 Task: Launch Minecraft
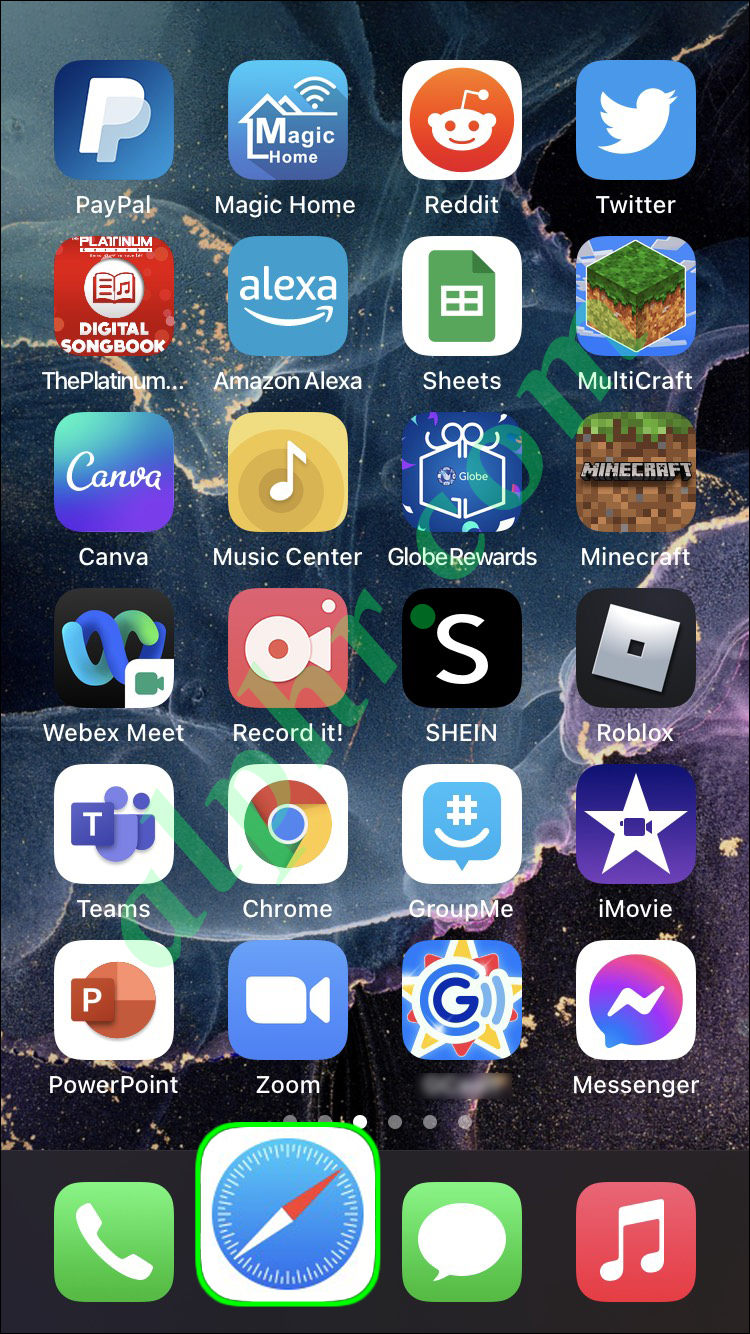tap(636, 472)
